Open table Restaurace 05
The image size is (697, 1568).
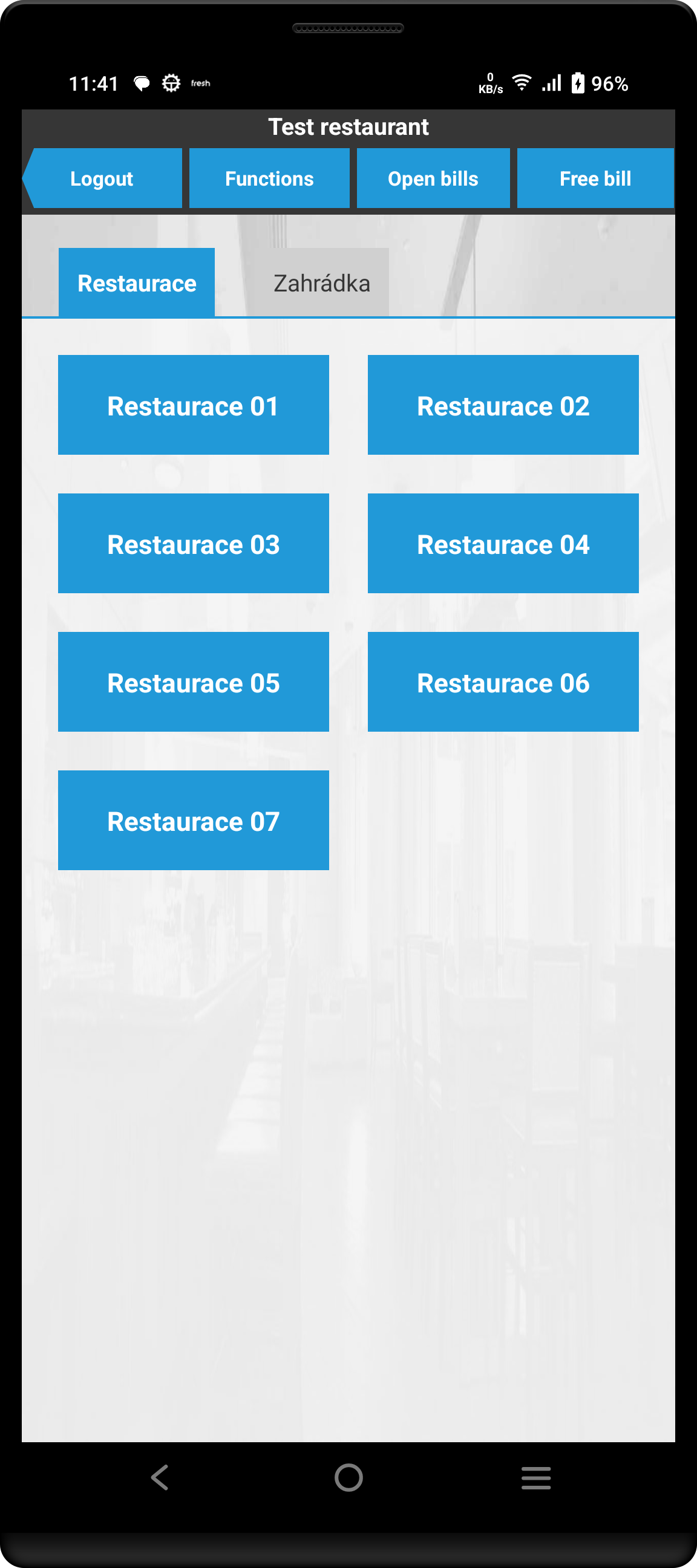(x=193, y=682)
